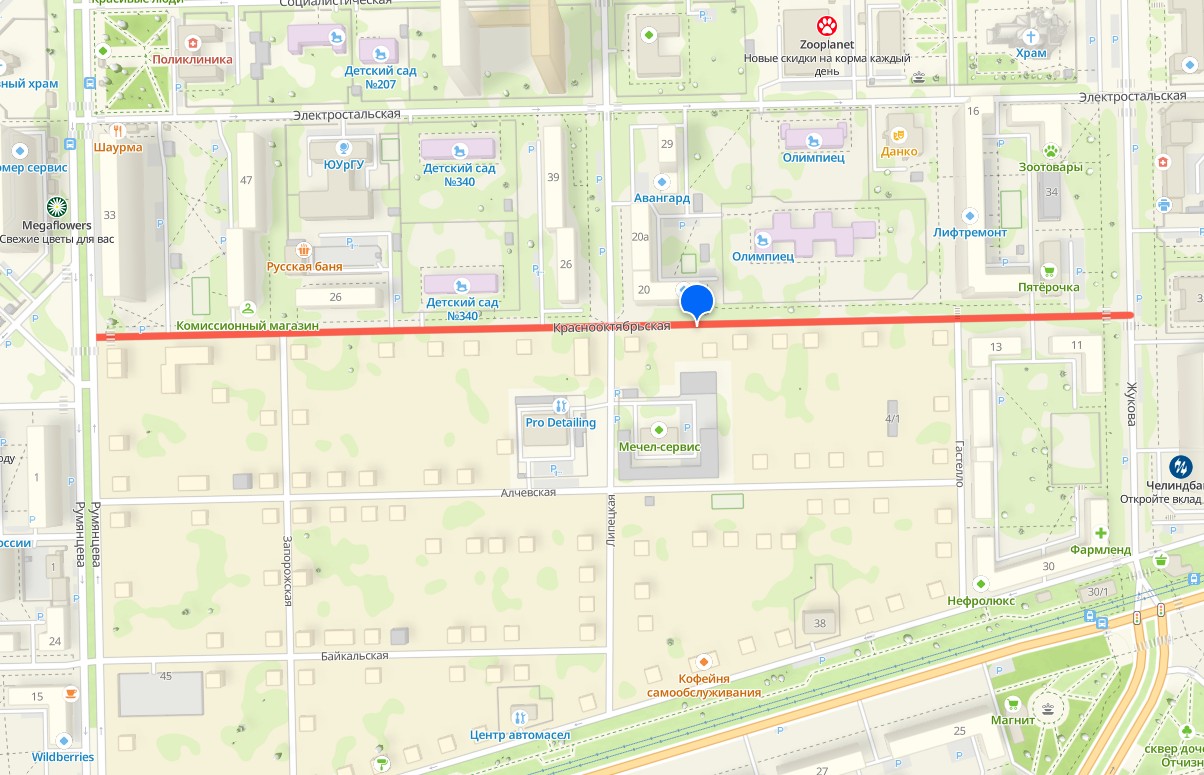The width and height of the screenshot is (1204, 775).
Task: Open the Данко marker
Action: pyautogui.click(x=898, y=135)
